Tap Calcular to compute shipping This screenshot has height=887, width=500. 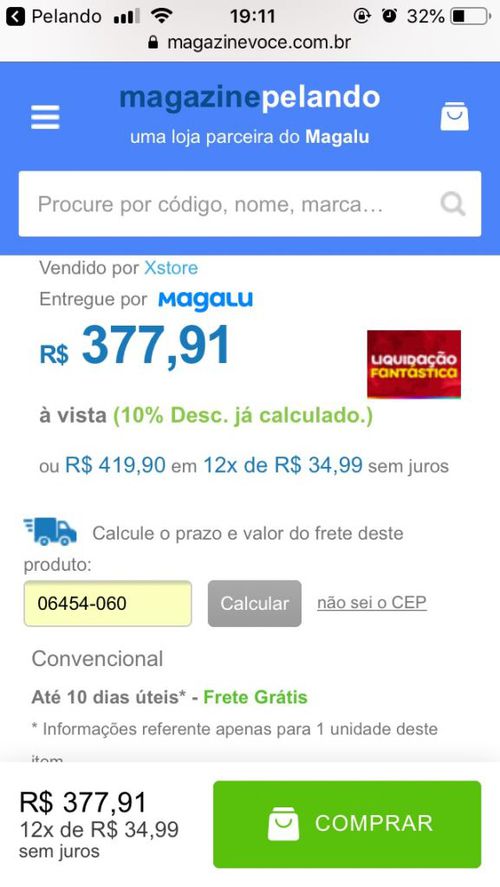point(255,604)
